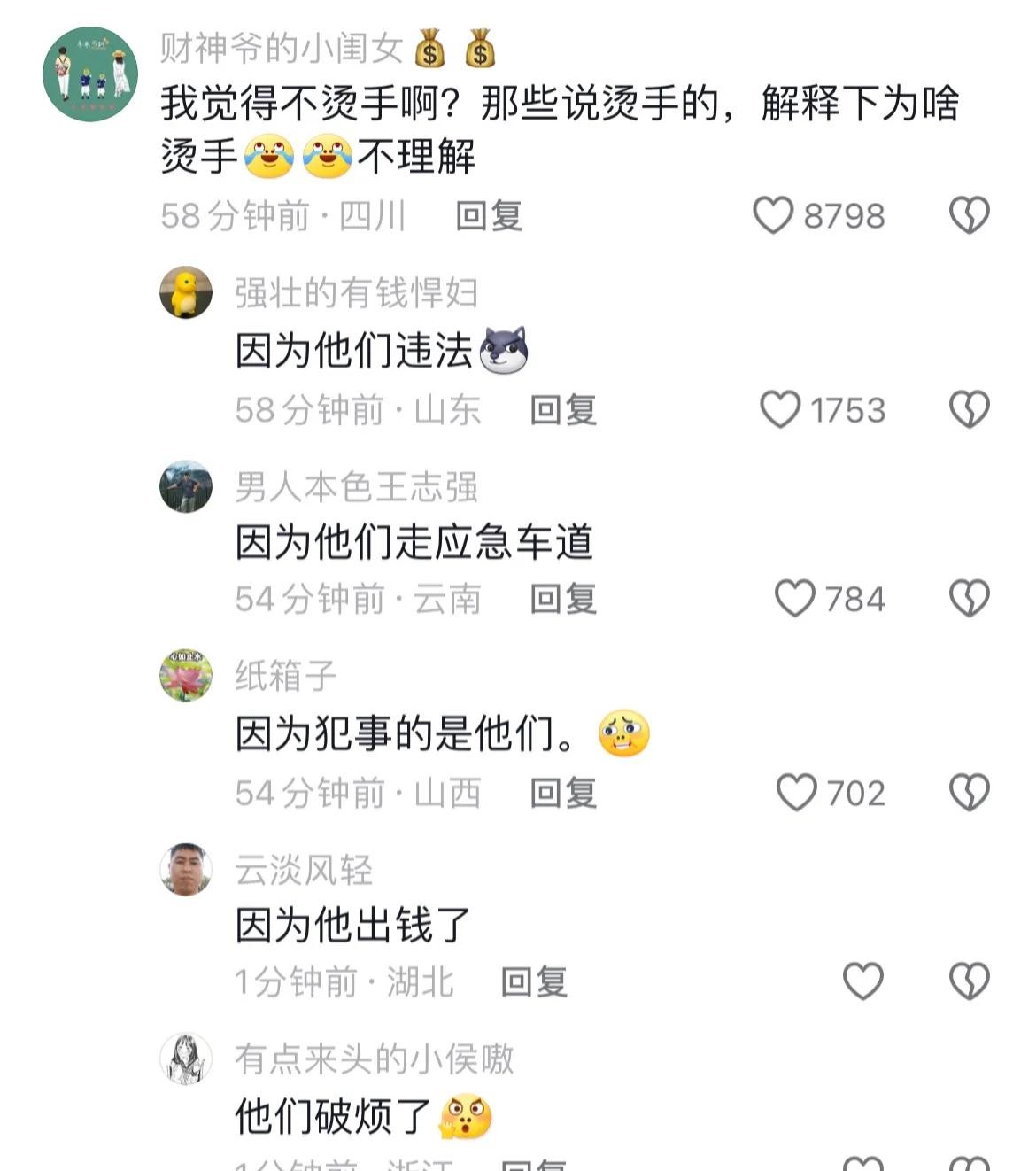View 强壮的有钱悍妇's avatar profile
Screen dimensions: 1036x1171
pos(186,292)
